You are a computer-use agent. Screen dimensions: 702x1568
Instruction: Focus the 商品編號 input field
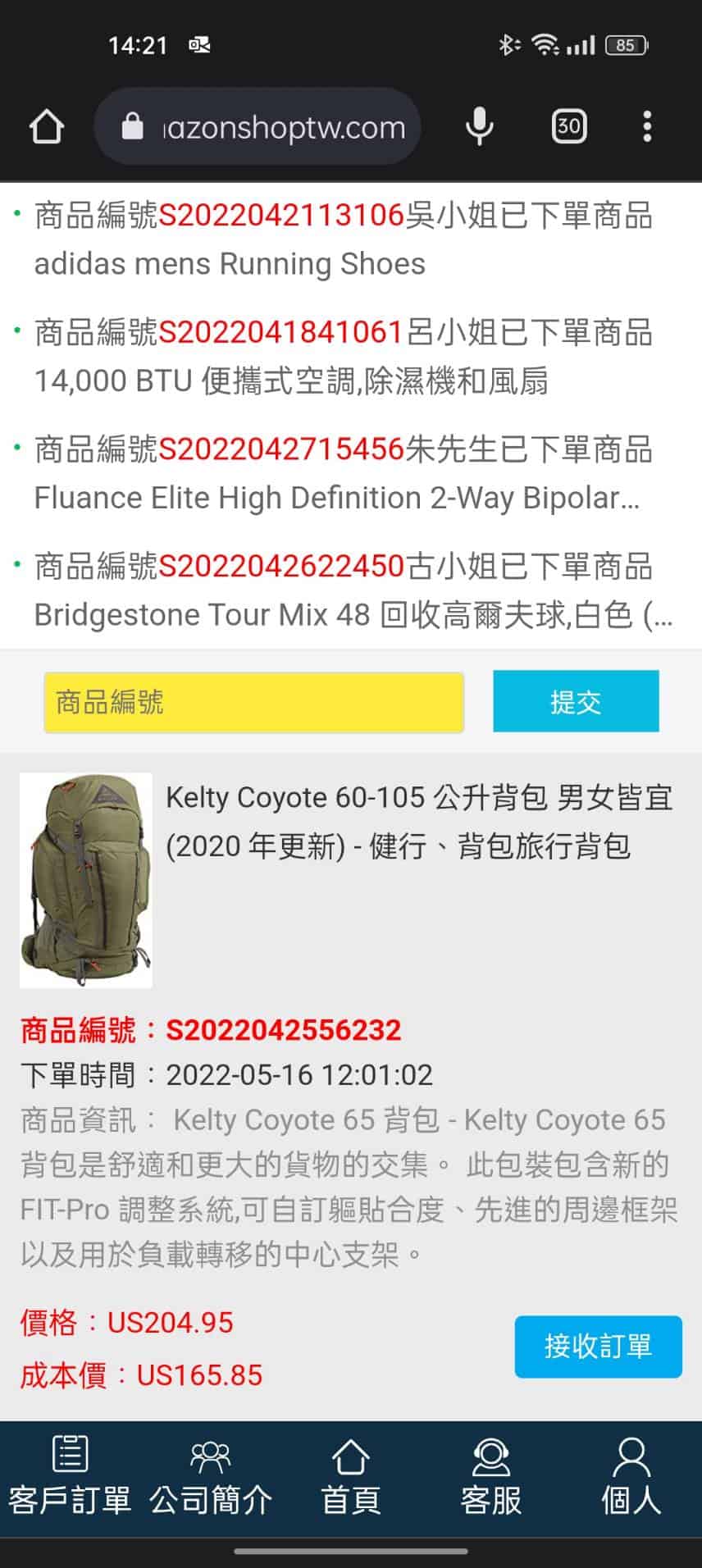[254, 702]
